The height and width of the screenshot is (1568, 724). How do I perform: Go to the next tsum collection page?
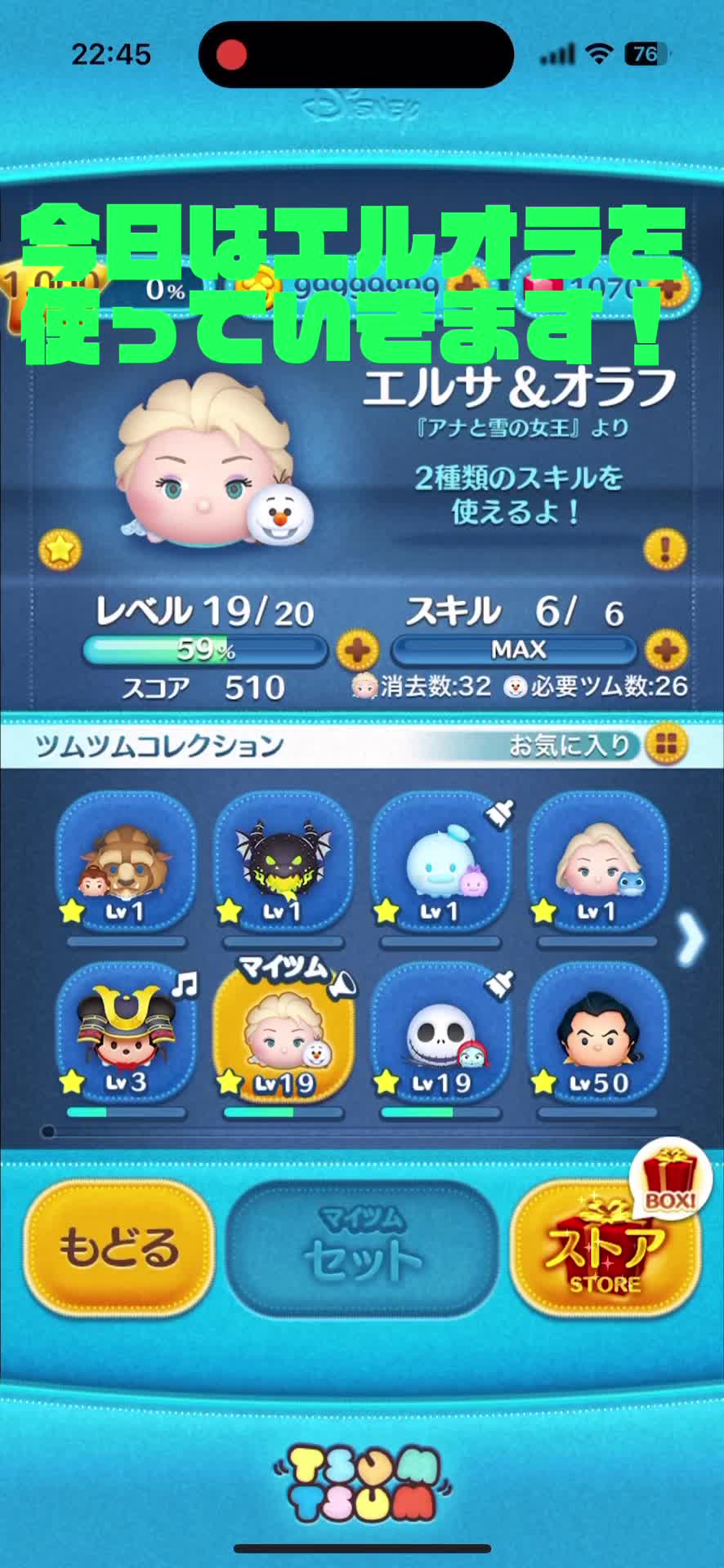coord(690,941)
